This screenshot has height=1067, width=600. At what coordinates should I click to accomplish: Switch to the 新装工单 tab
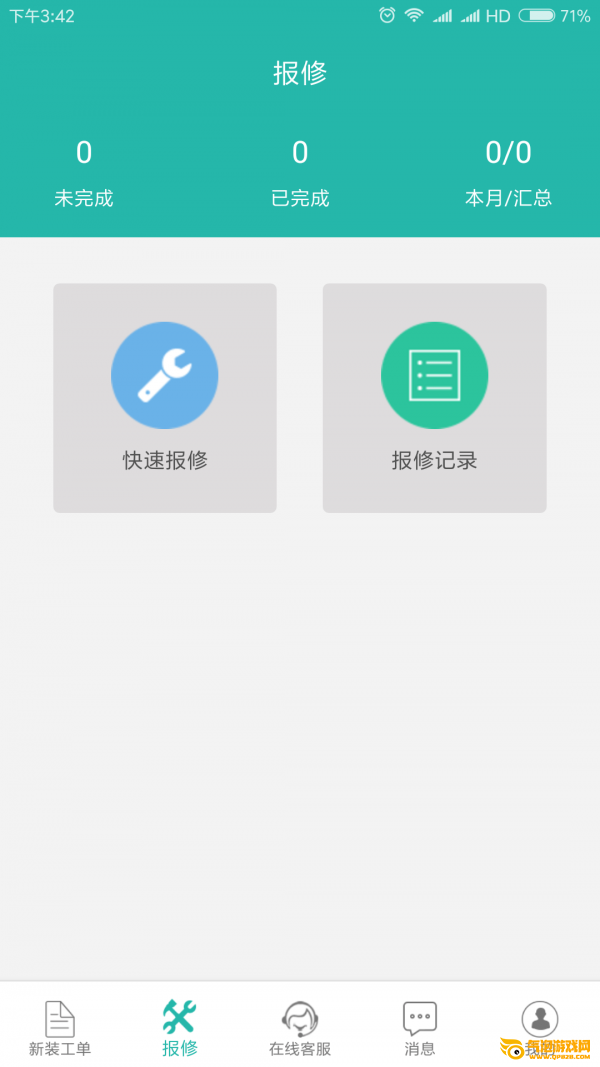point(60,1028)
